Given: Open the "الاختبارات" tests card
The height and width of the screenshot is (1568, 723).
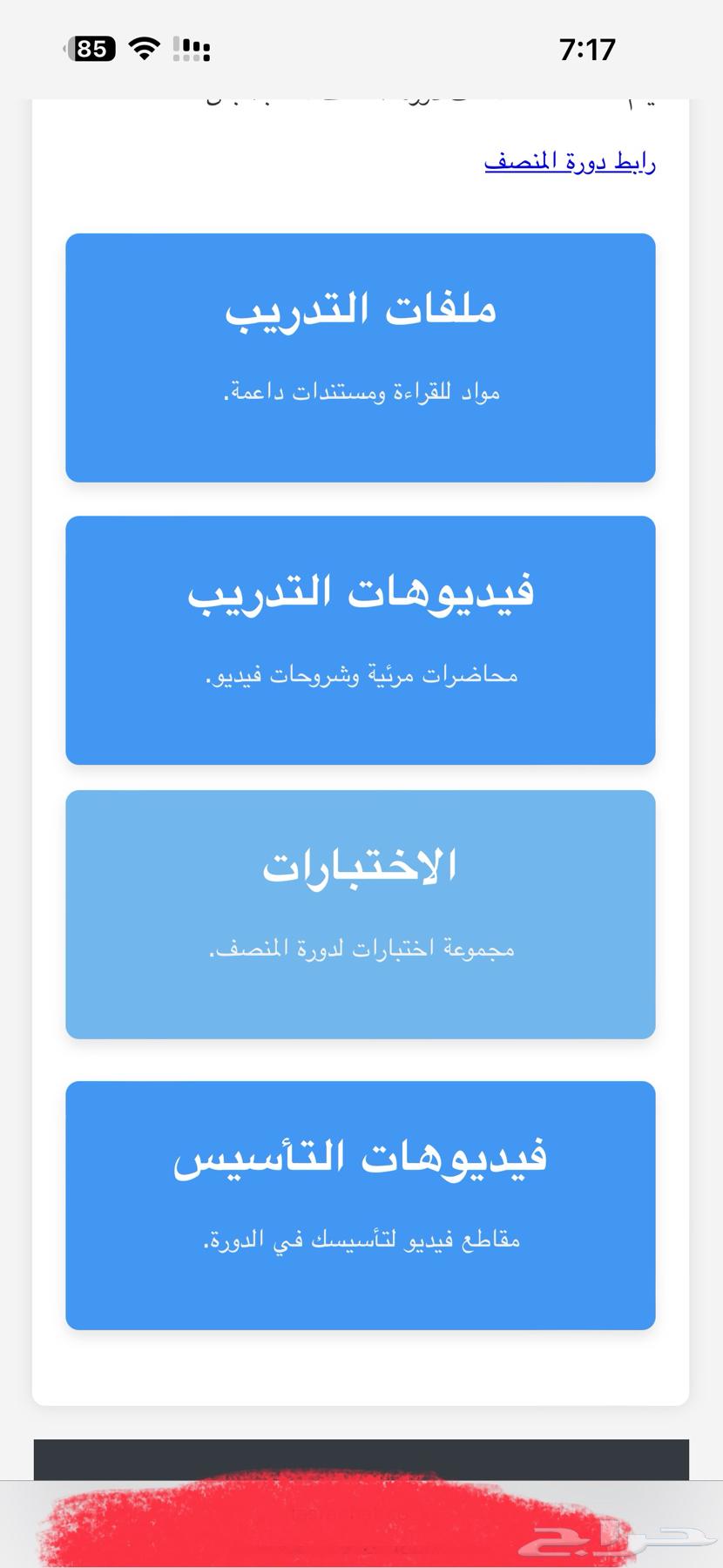Looking at the screenshot, I should (360, 913).
